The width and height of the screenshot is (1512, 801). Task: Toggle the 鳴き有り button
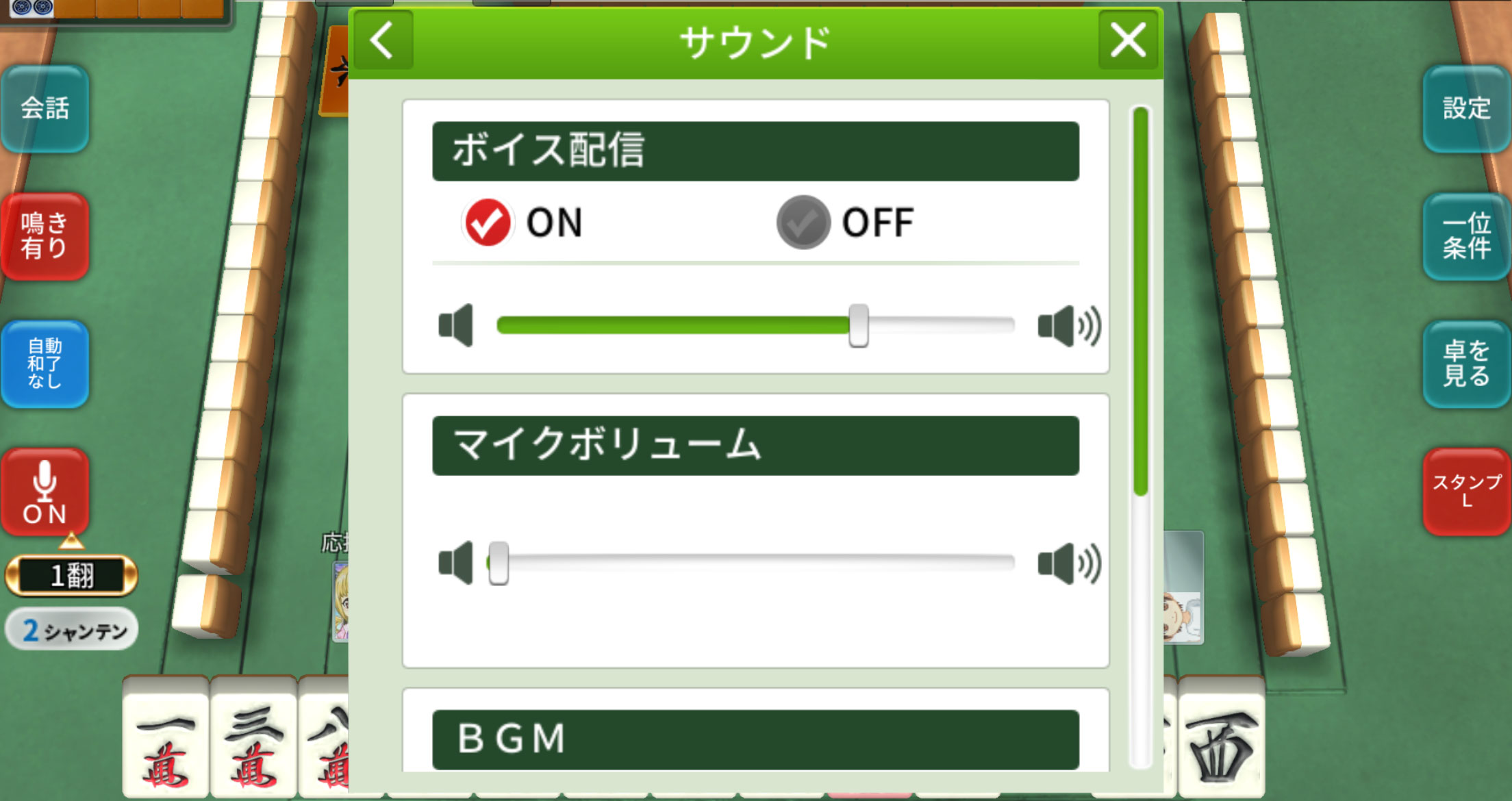(45, 236)
